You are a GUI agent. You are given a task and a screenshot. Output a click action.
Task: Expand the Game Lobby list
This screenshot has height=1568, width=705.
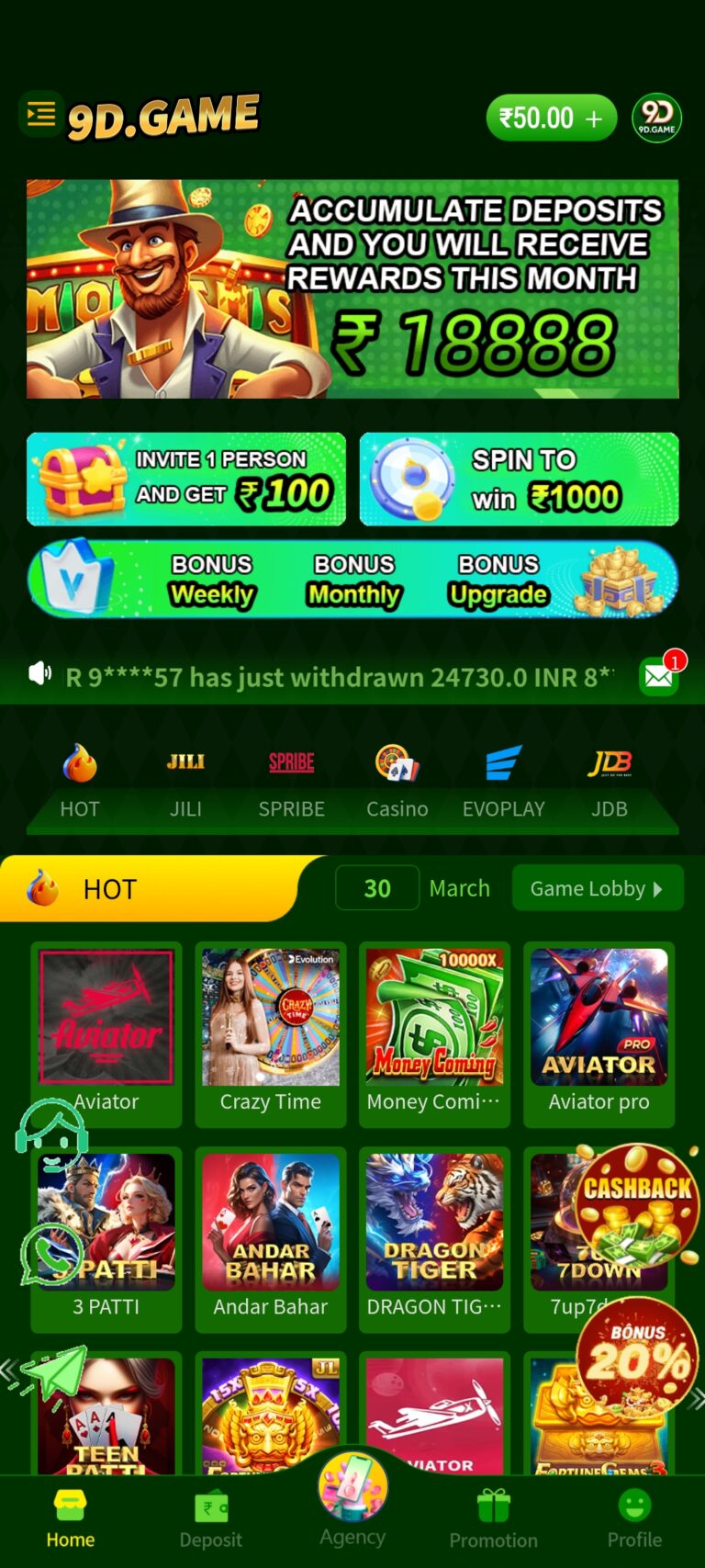coord(597,888)
